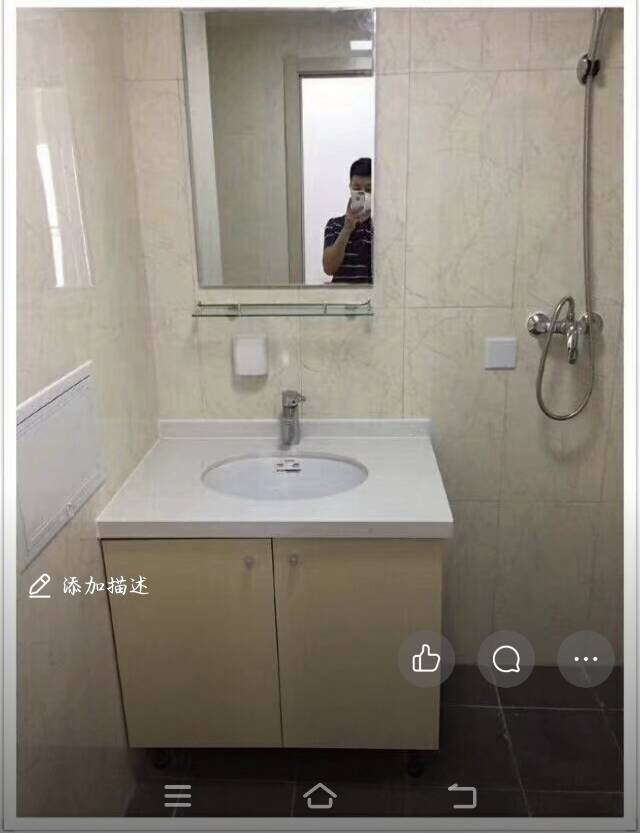Go to the home screen
This screenshot has height=833, width=640.
coord(319,796)
